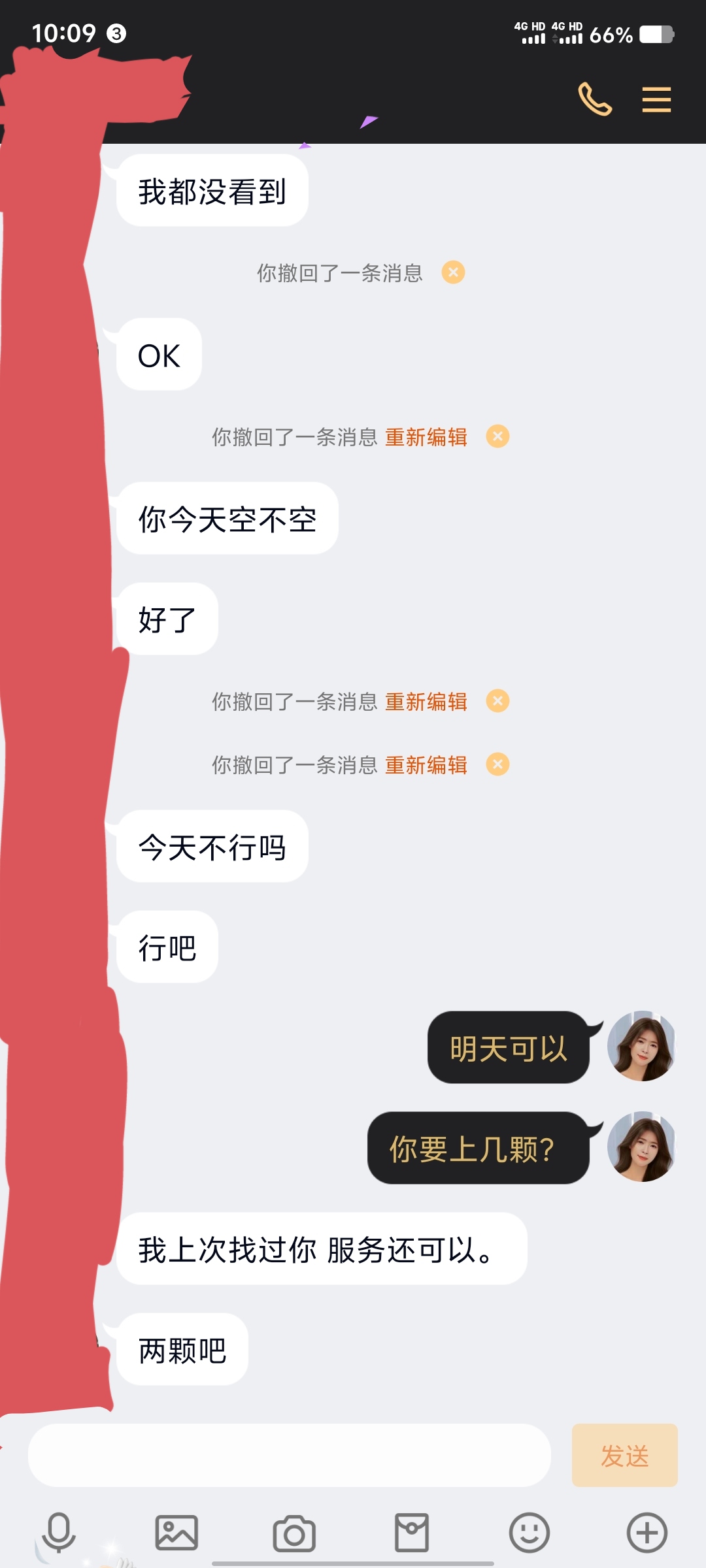
Task: Dismiss the recall notice directly above 今天不行吗
Action: click(497, 764)
